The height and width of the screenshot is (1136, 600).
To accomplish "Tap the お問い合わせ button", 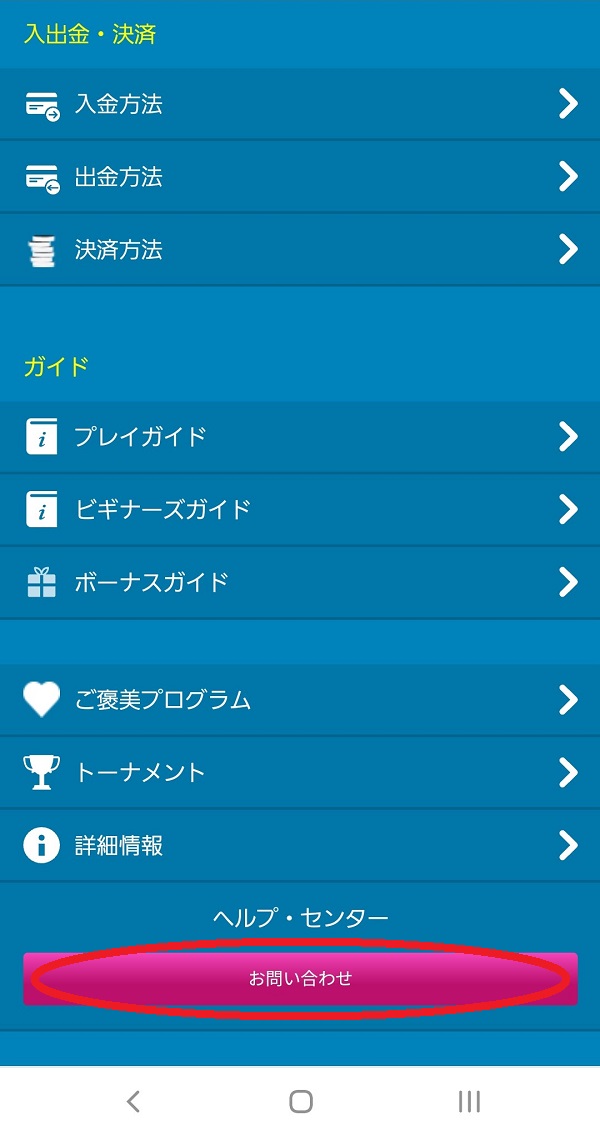I will [x=300, y=978].
